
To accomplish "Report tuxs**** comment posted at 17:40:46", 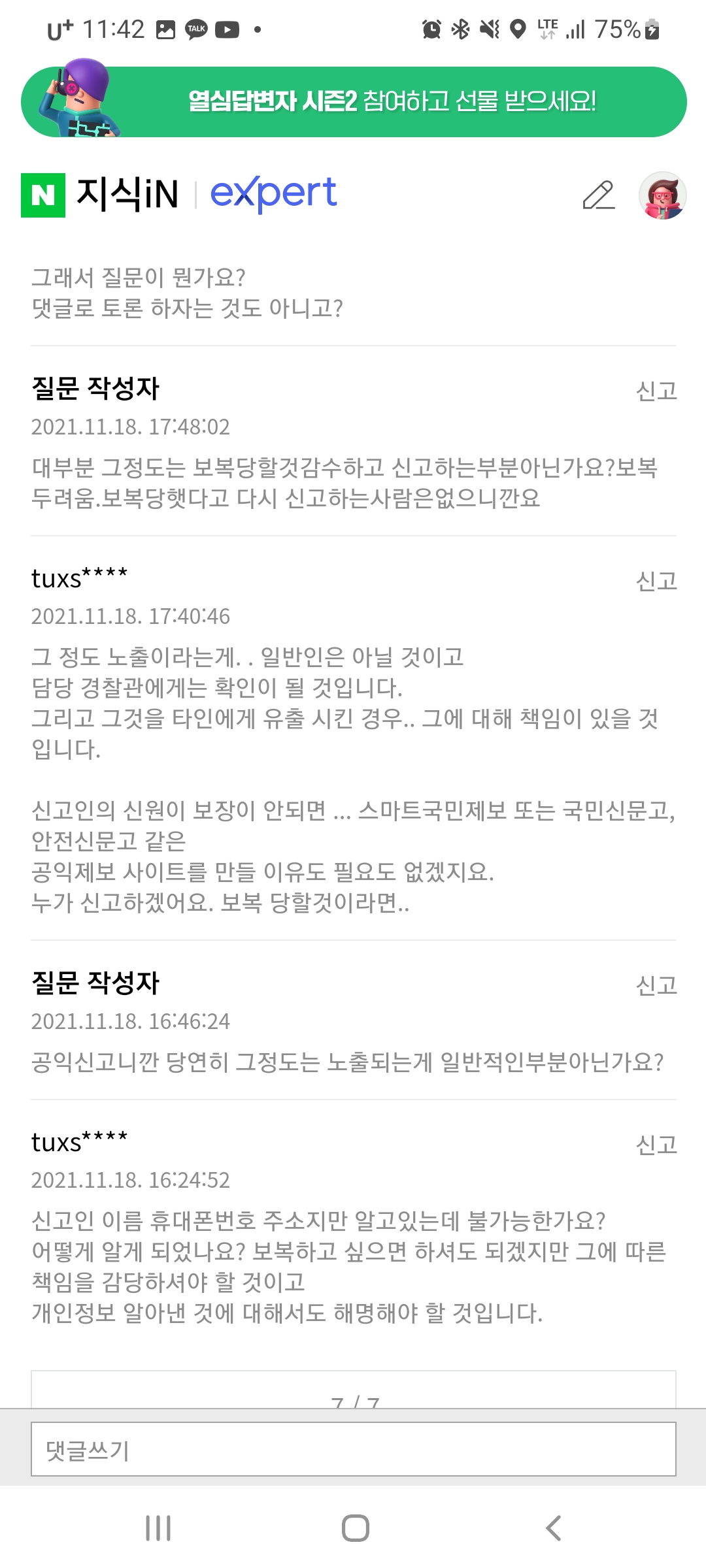I will pos(656,581).
